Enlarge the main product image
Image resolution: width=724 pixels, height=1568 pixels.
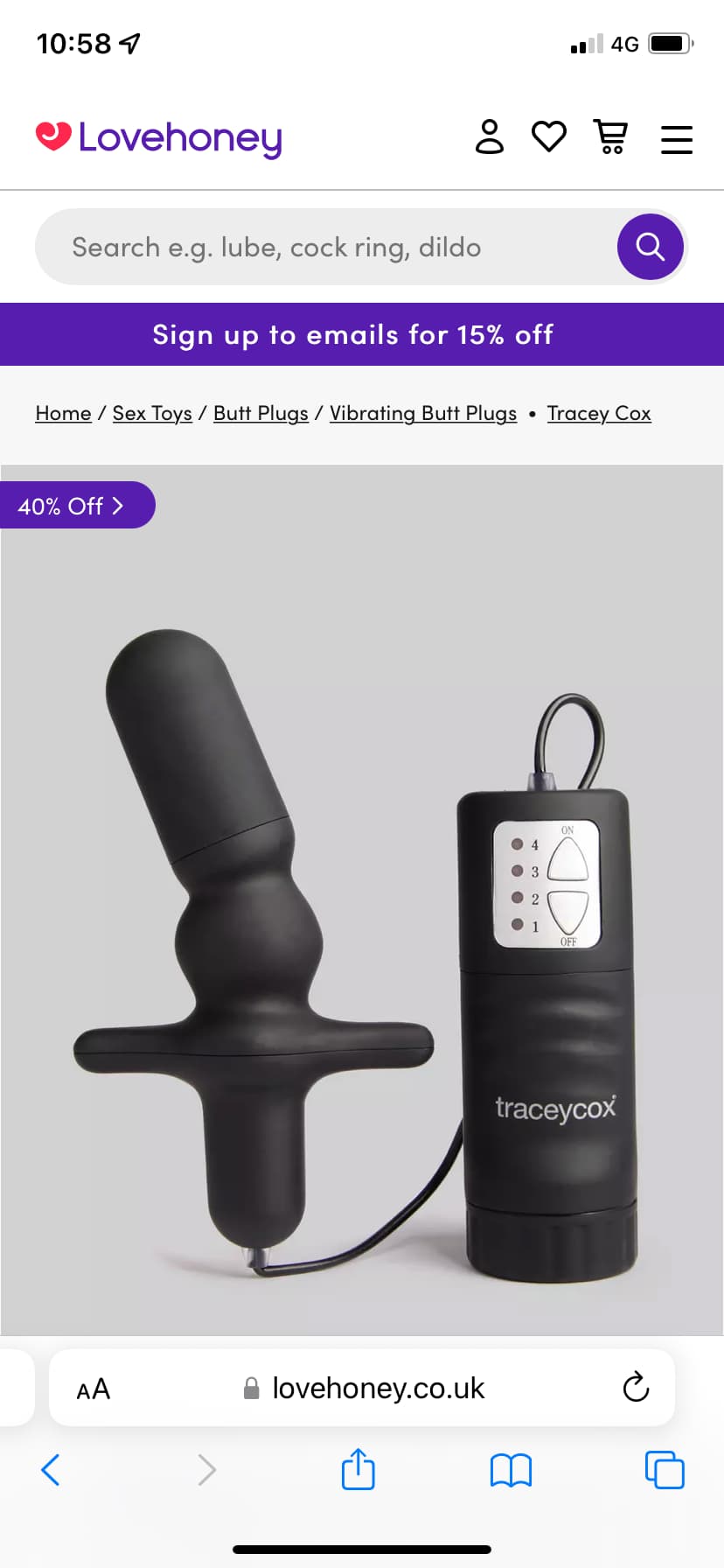tap(362, 945)
